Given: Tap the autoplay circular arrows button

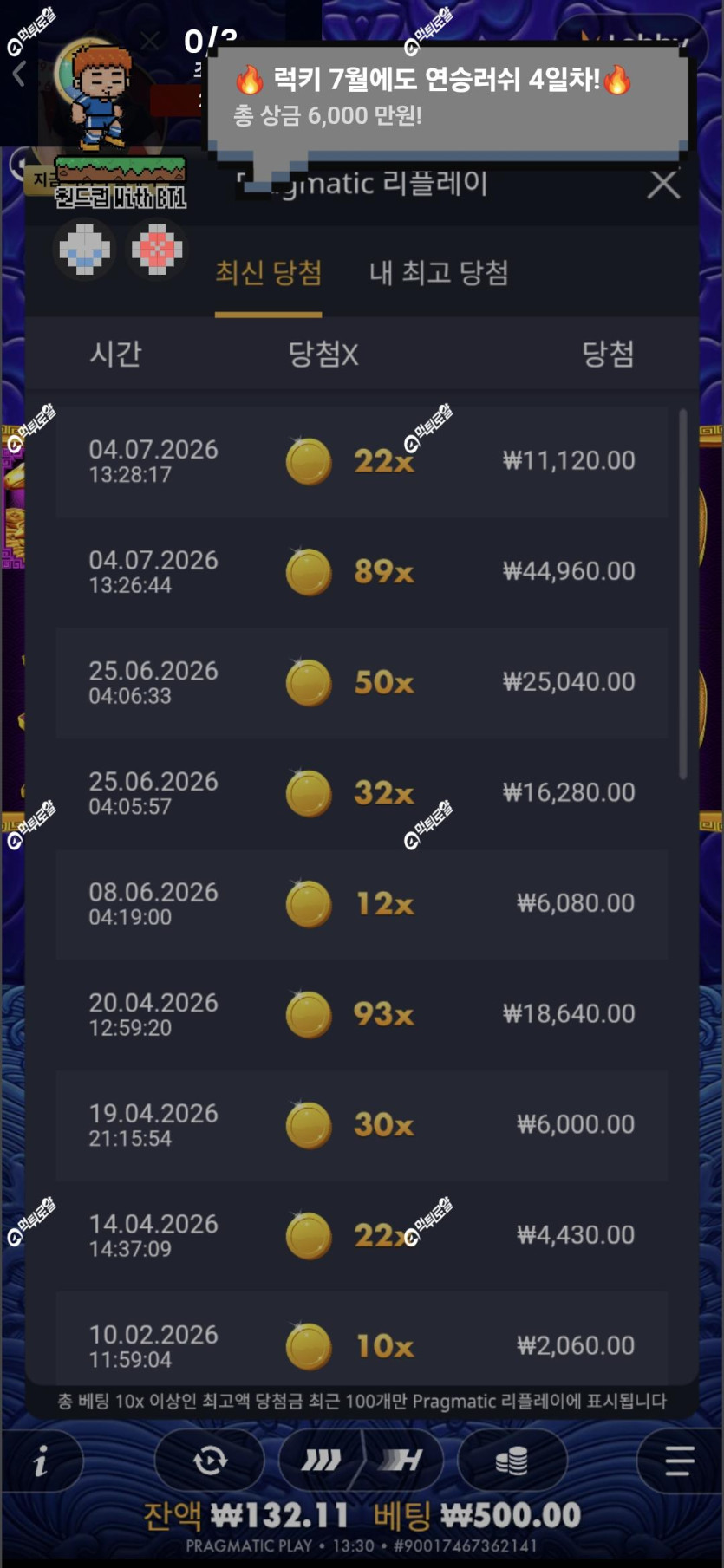Looking at the screenshot, I should click(210, 1461).
